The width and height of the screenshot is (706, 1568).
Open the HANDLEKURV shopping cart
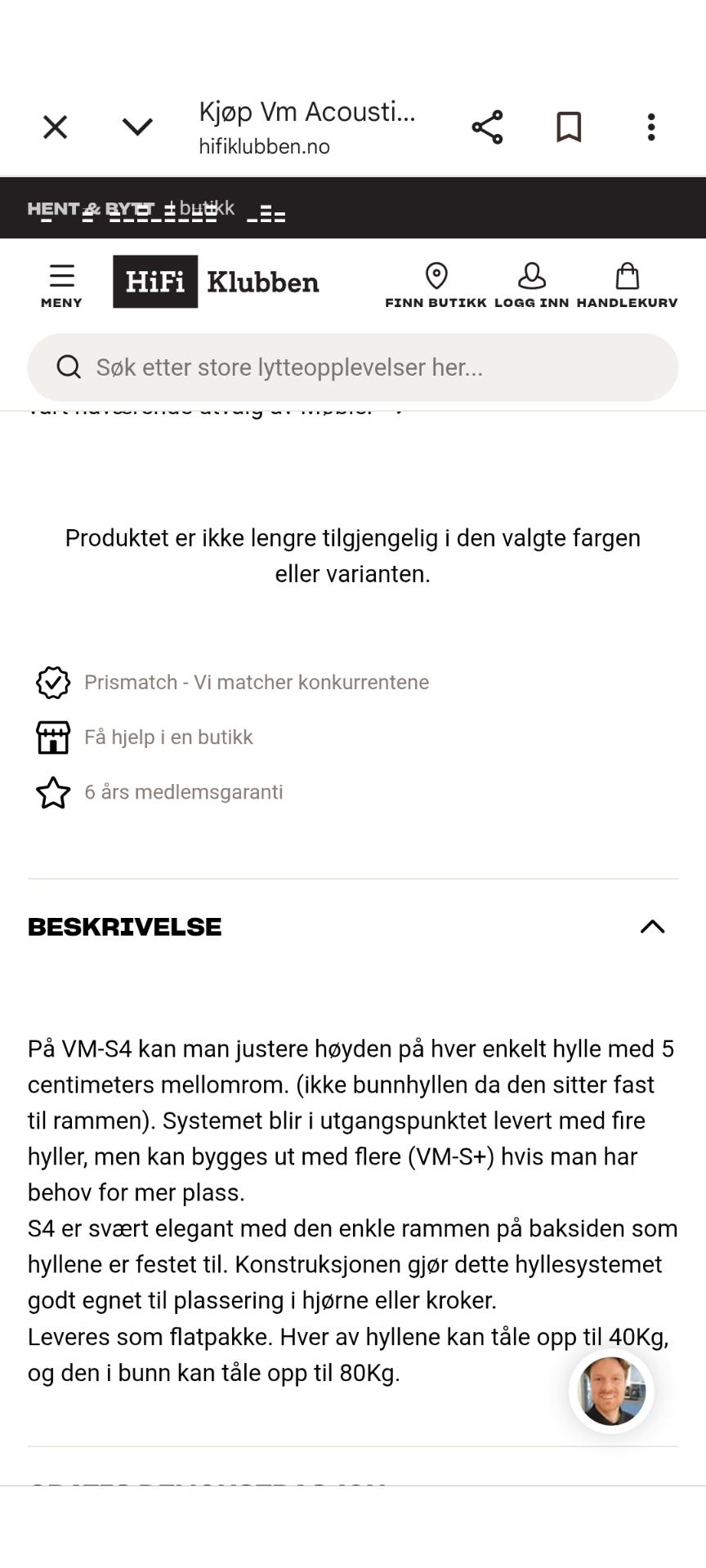click(628, 278)
